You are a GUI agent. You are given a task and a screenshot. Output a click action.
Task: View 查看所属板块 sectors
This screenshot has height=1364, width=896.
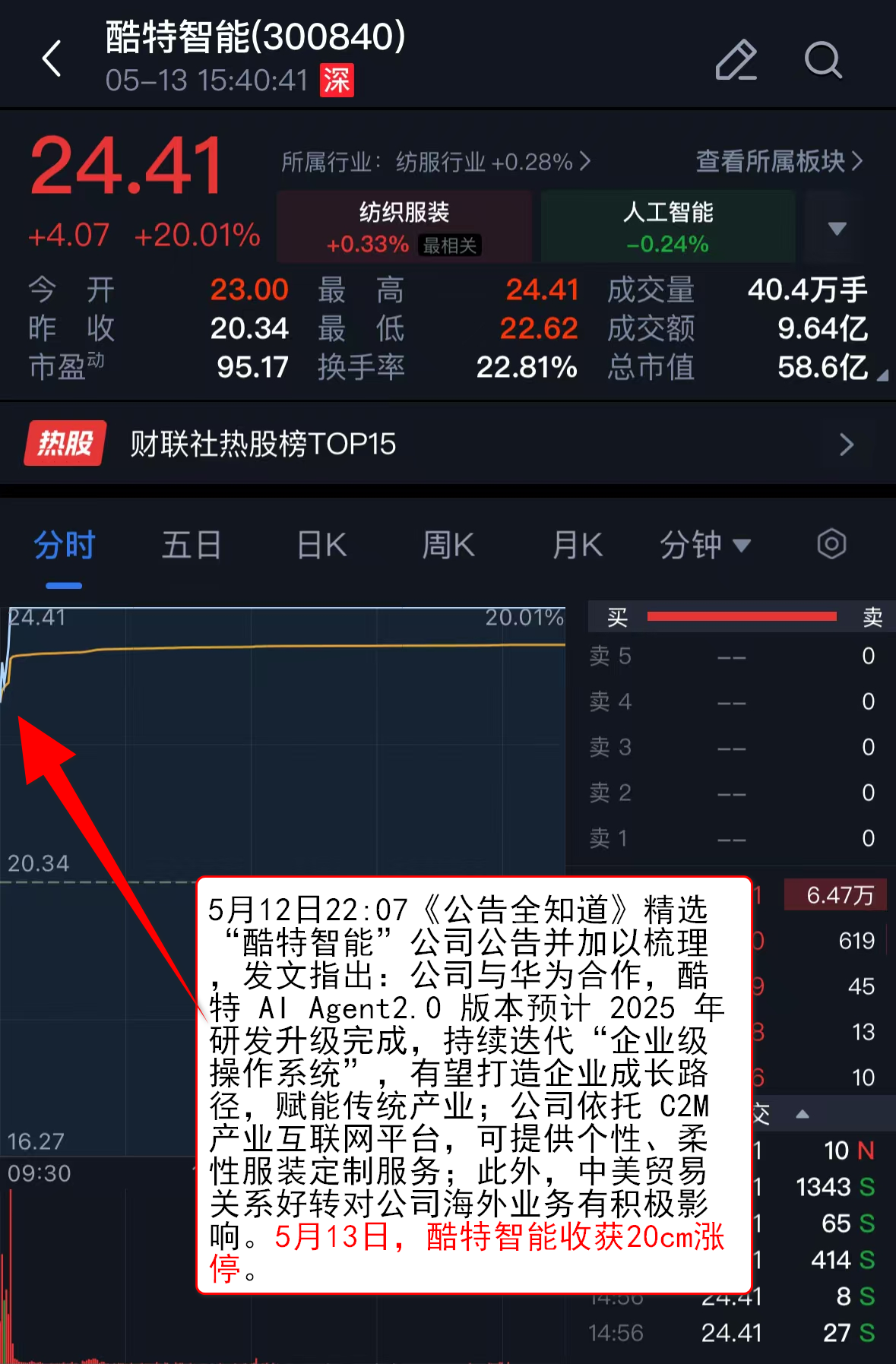pyautogui.click(x=779, y=161)
